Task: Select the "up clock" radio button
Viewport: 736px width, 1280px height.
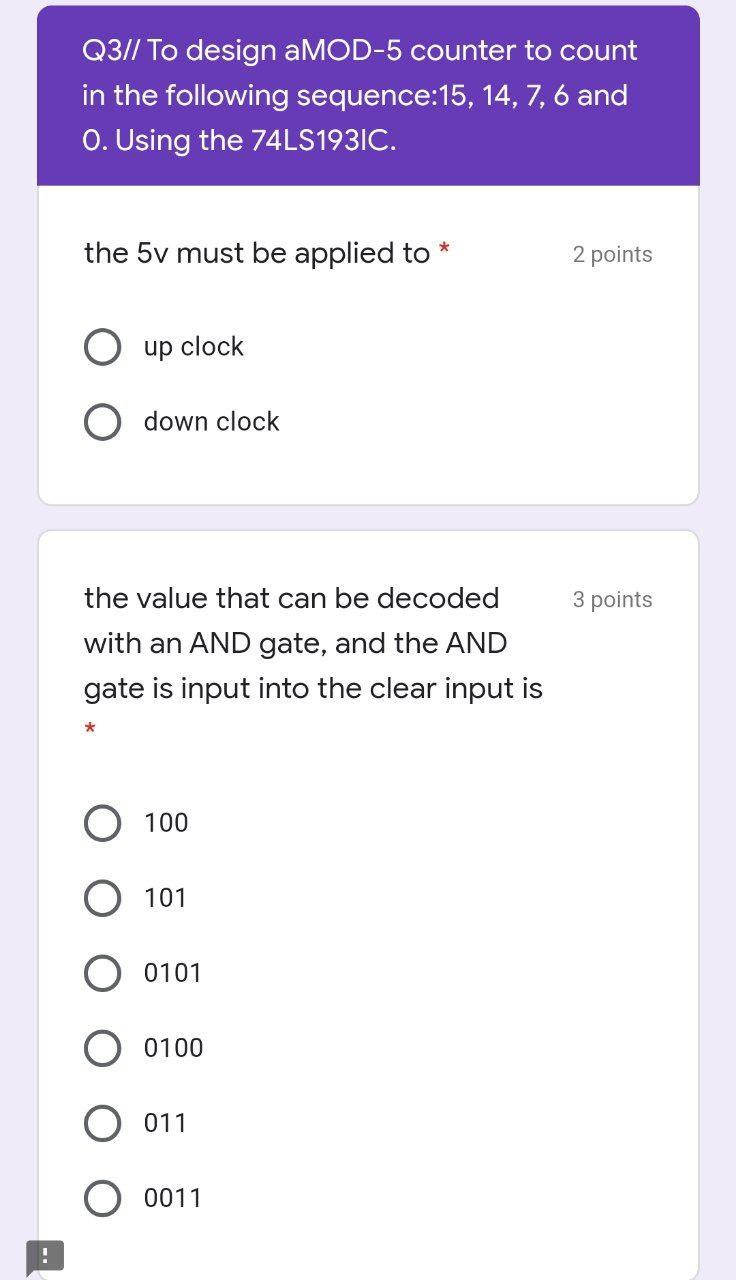Action: pyautogui.click(x=102, y=347)
